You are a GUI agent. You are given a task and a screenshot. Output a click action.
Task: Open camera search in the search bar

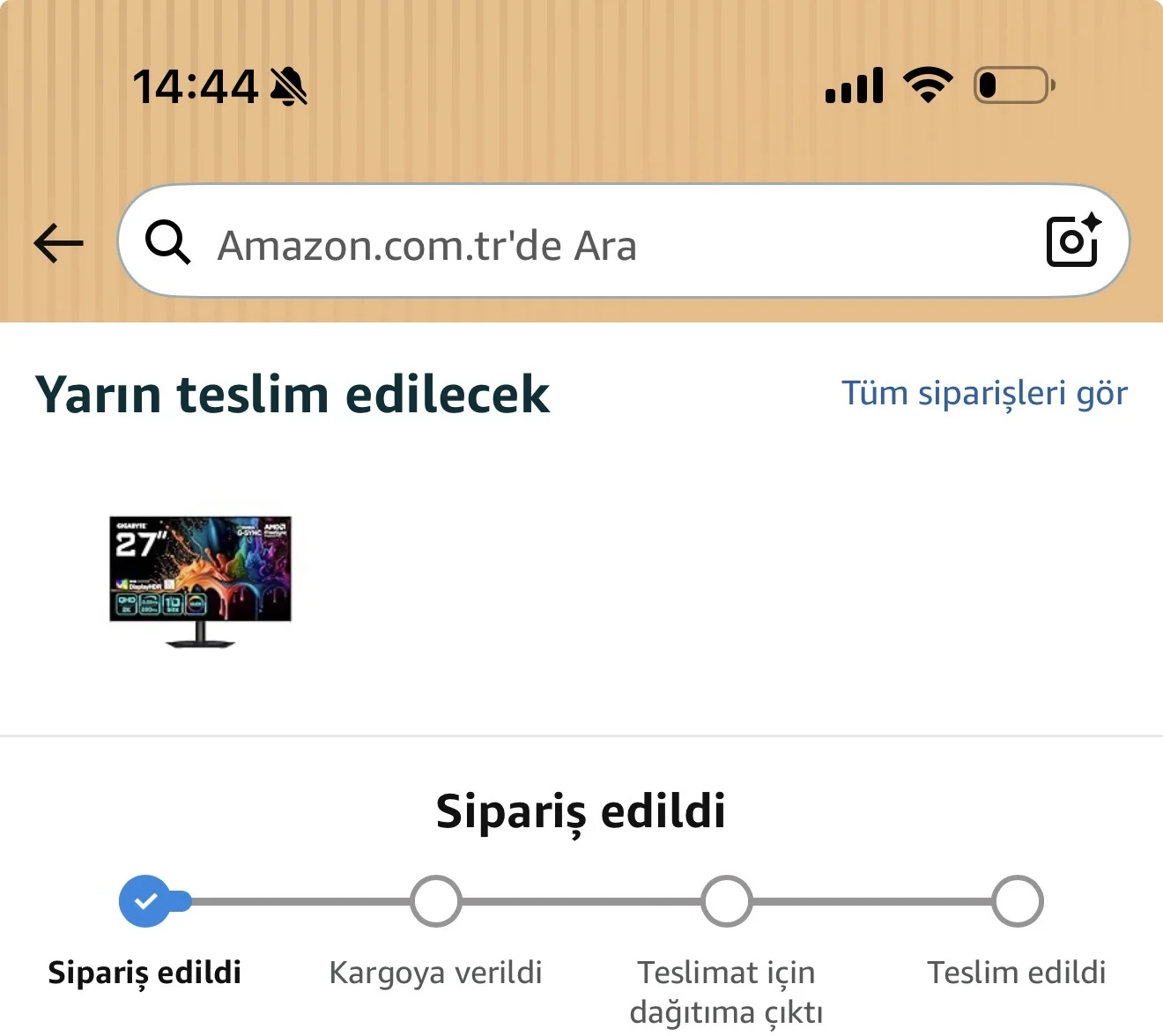point(1072,240)
